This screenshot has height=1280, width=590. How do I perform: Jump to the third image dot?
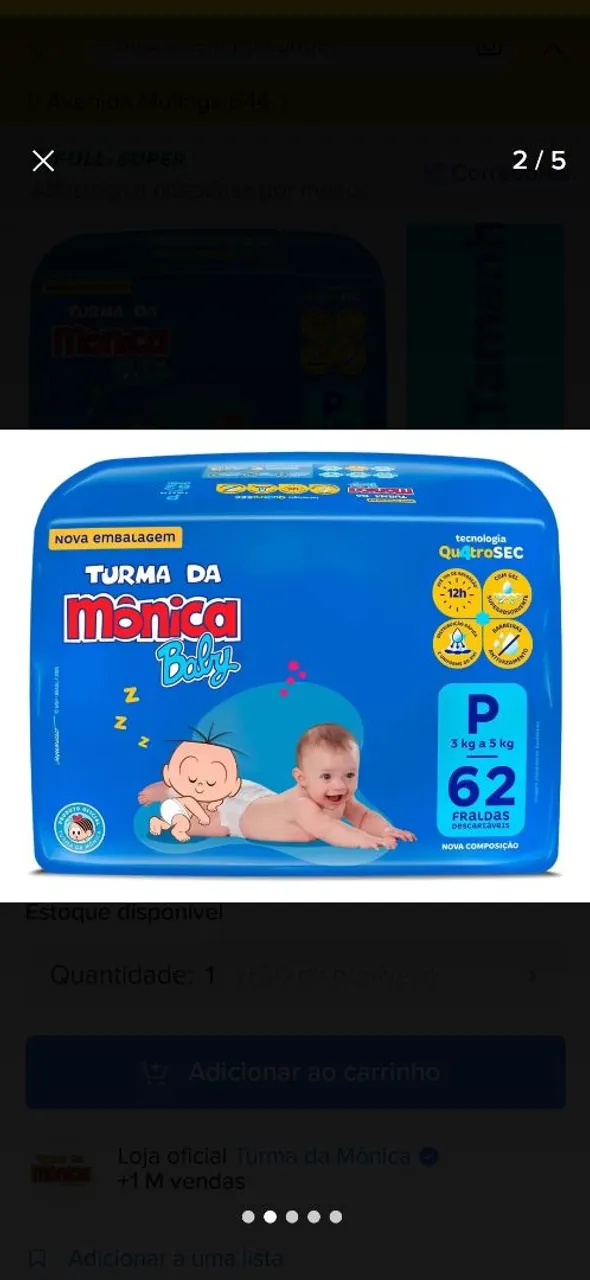(292, 1217)
